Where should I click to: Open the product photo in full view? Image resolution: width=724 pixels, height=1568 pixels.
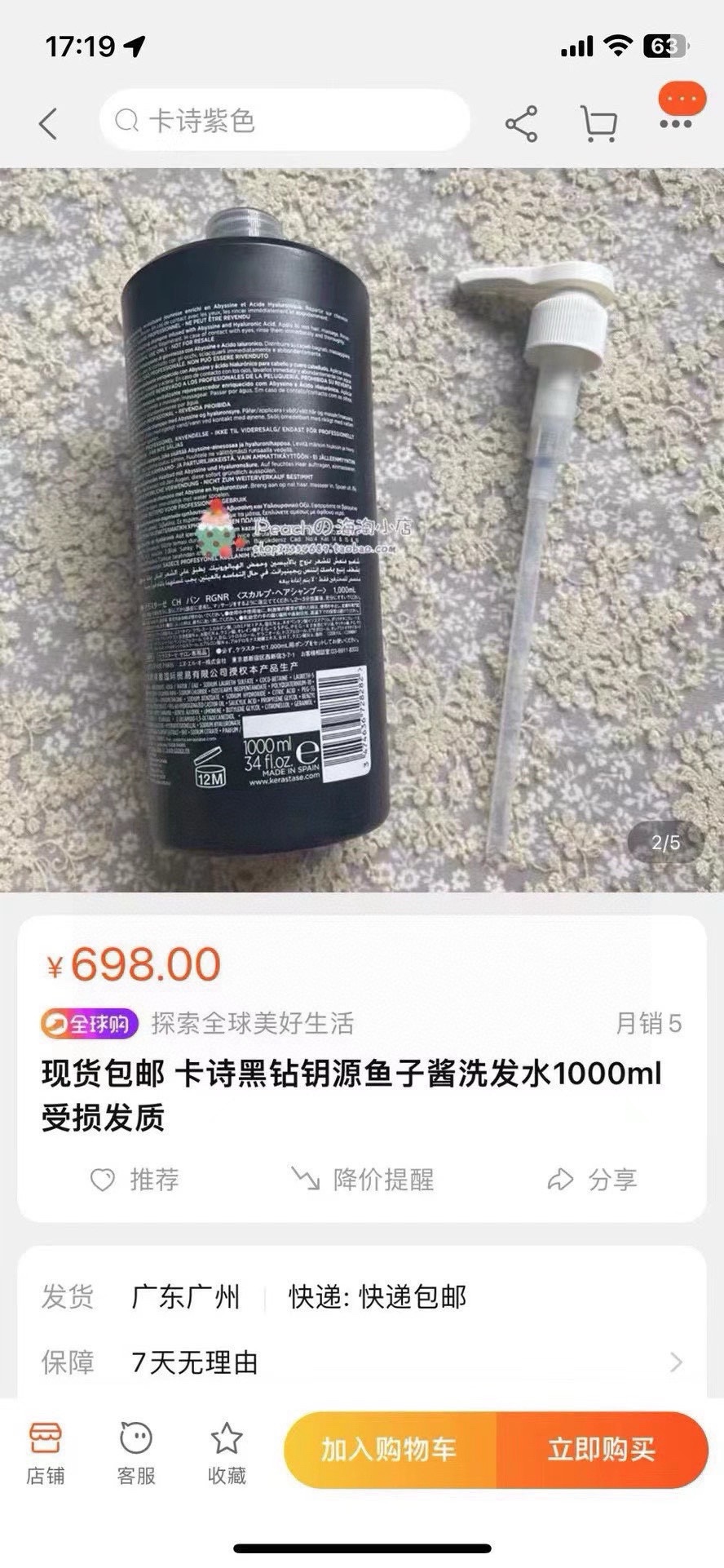(362, 530)
